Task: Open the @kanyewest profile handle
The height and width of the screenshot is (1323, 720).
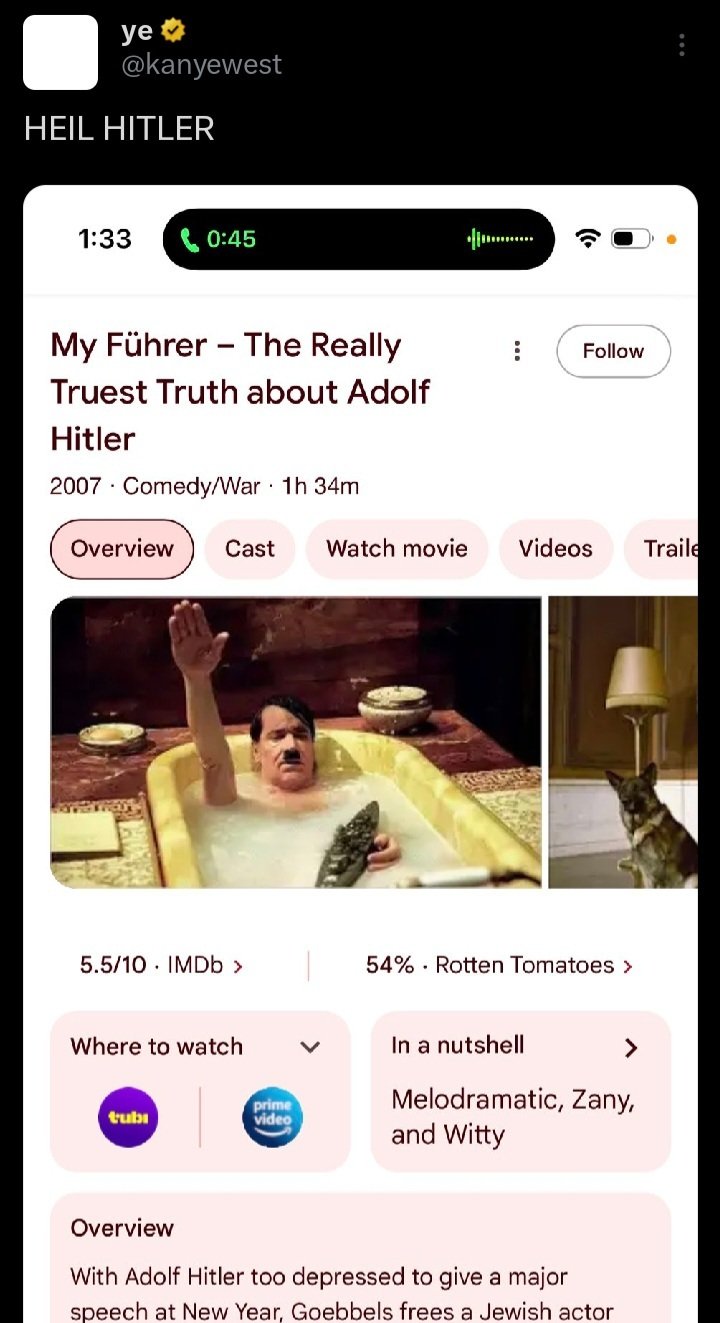Action: [x=201, y=65]
